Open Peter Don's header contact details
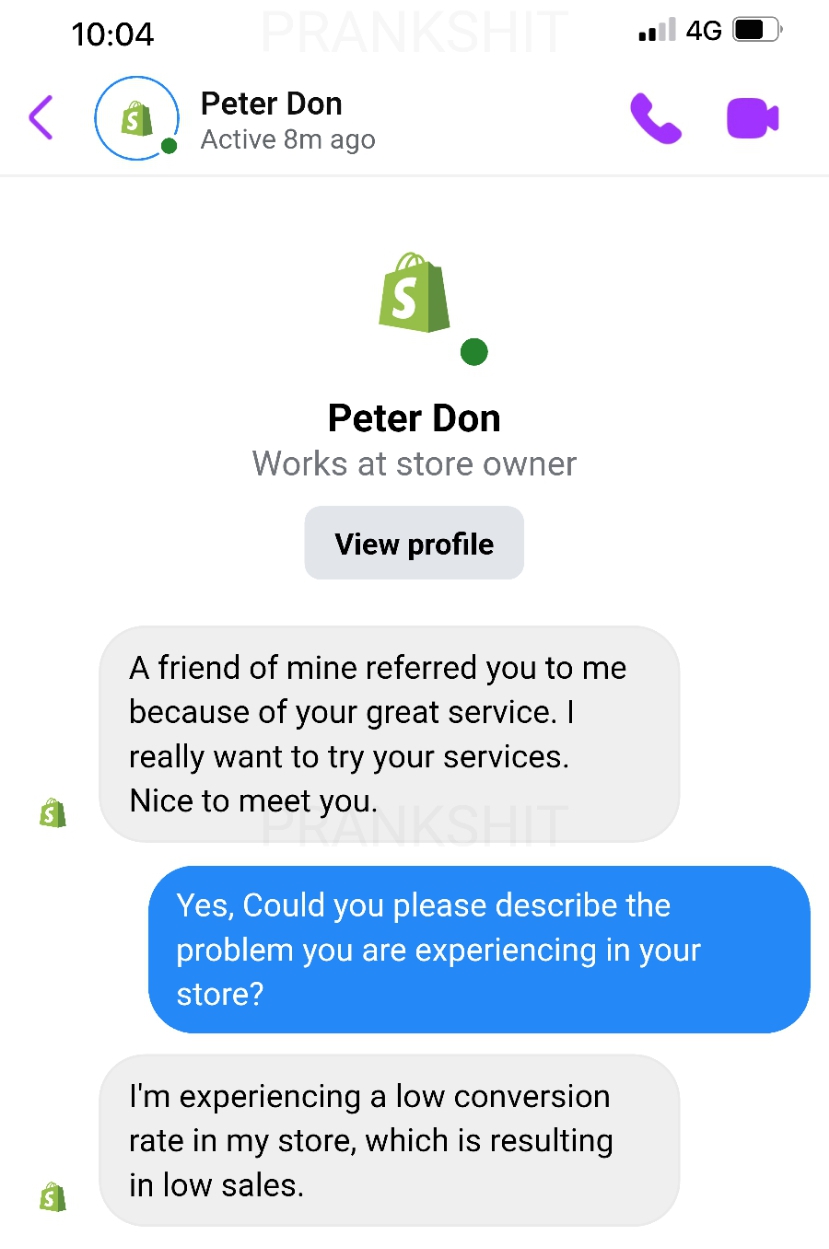The height and width of the screenshot is (1249, 829). [x=272, y=119]
